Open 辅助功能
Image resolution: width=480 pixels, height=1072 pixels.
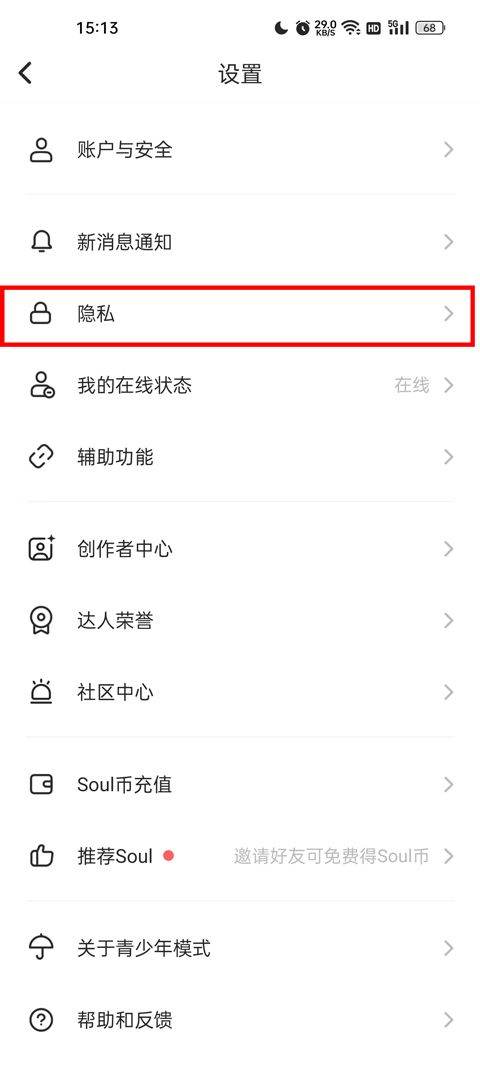pyautogui.click(x=240, y=457)
